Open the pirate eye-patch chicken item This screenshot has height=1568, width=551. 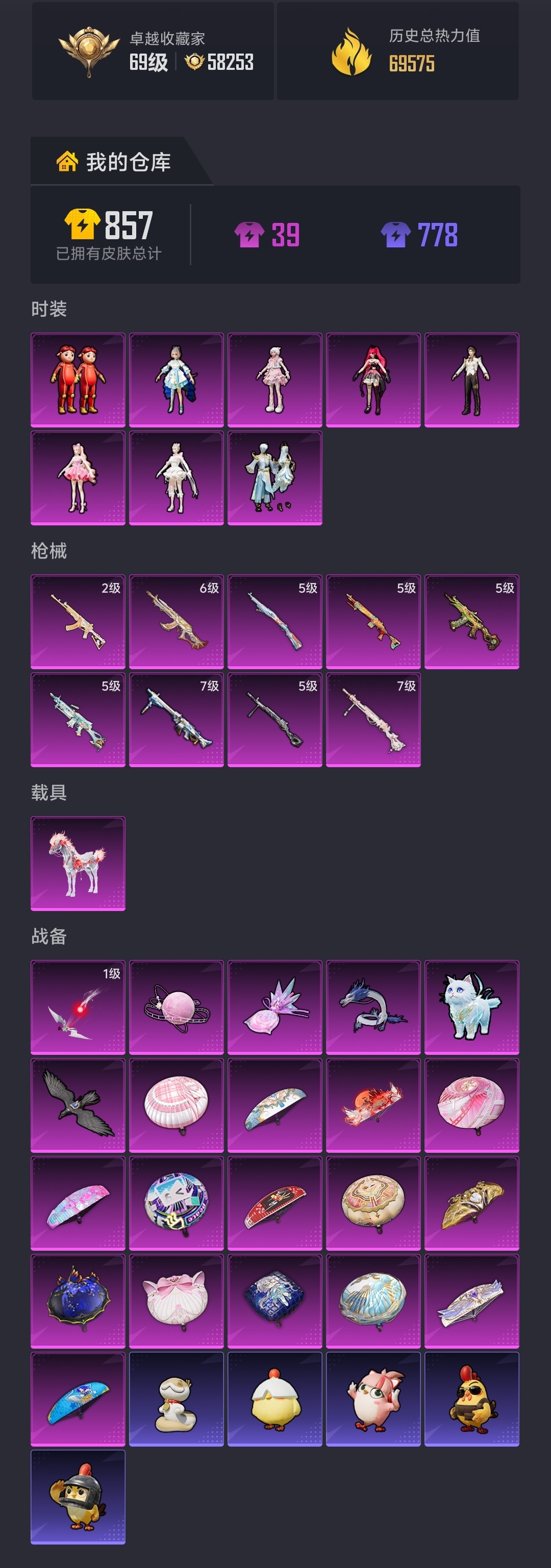(471, 1399)
